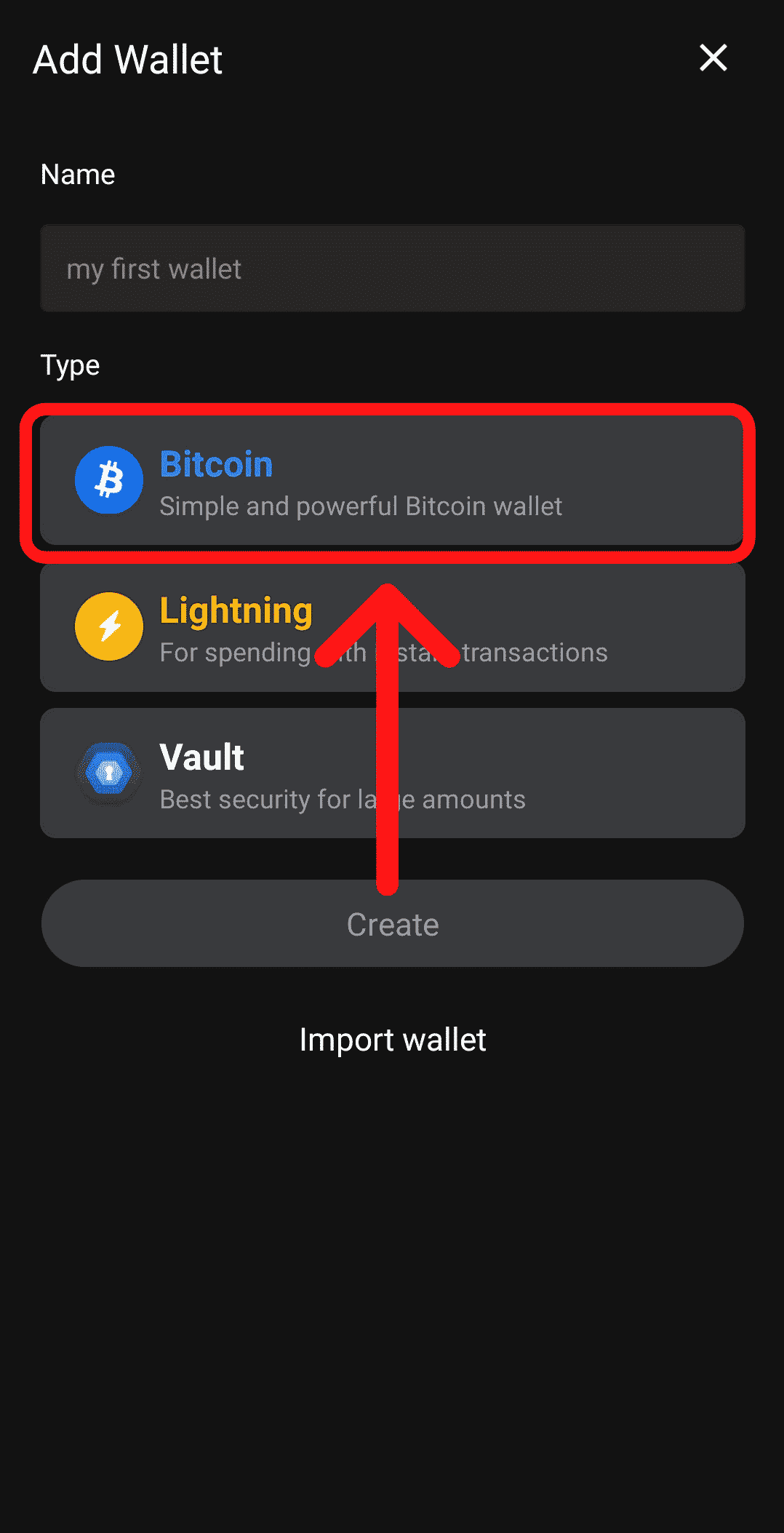Open Import wallet

[x=393, y=1040]
